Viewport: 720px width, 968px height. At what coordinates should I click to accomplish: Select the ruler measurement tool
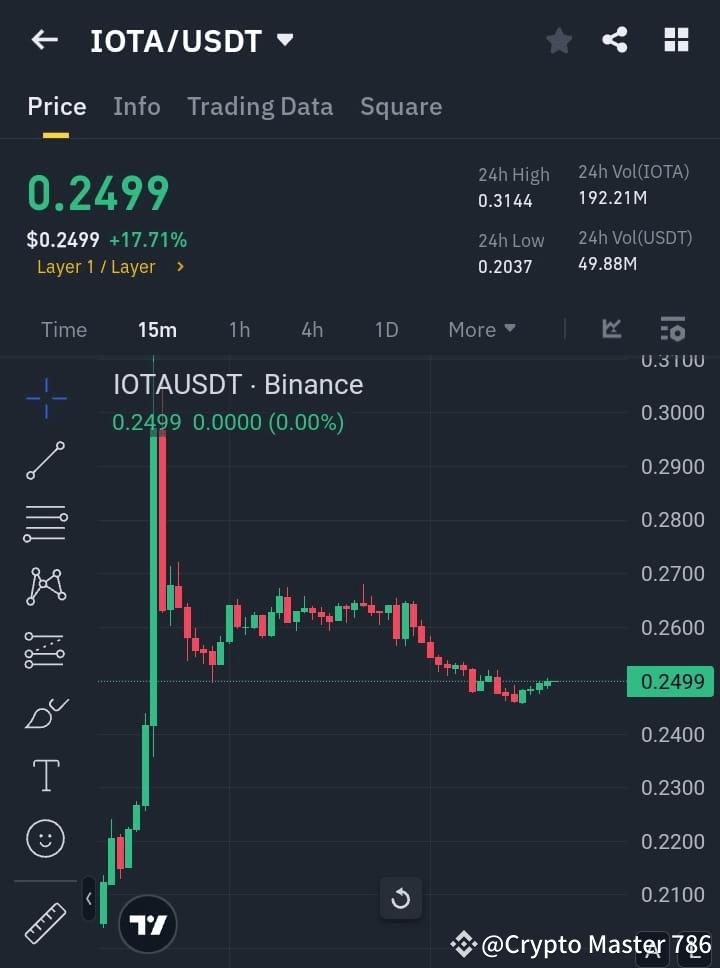pos(45,922)
